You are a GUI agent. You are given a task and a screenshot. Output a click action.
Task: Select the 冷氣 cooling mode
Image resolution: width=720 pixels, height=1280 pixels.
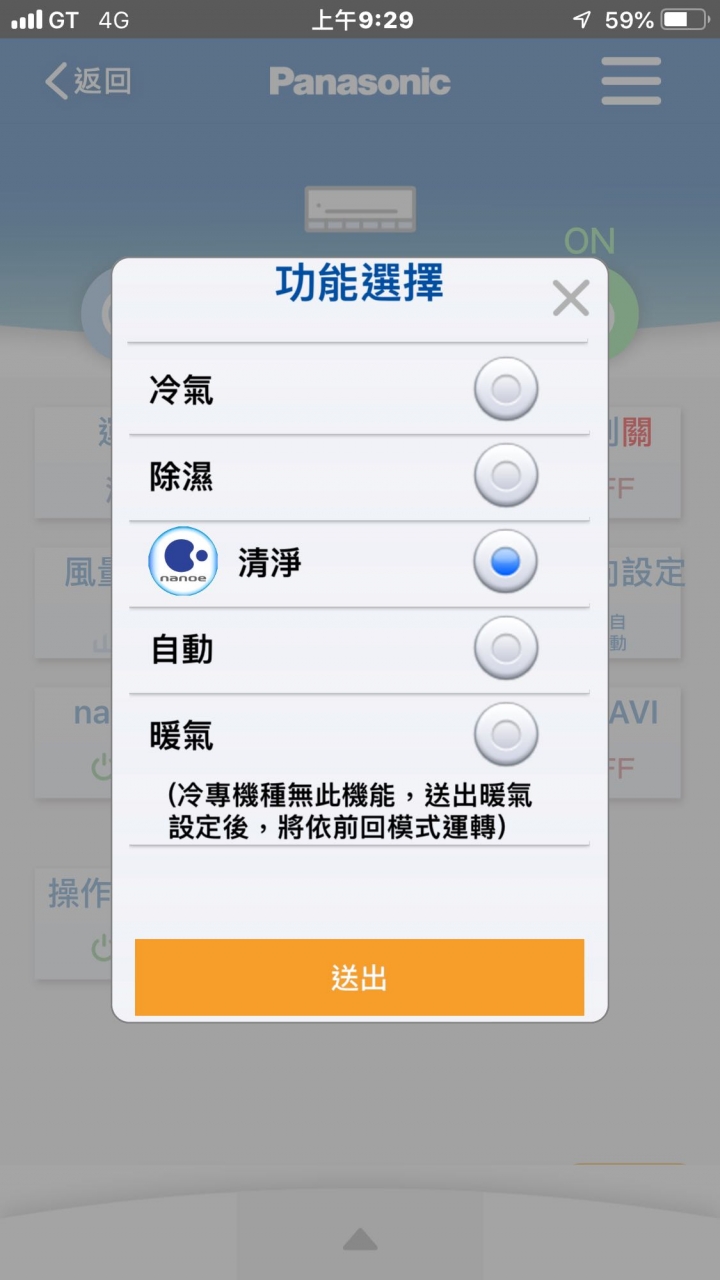(x=506, y=389)
